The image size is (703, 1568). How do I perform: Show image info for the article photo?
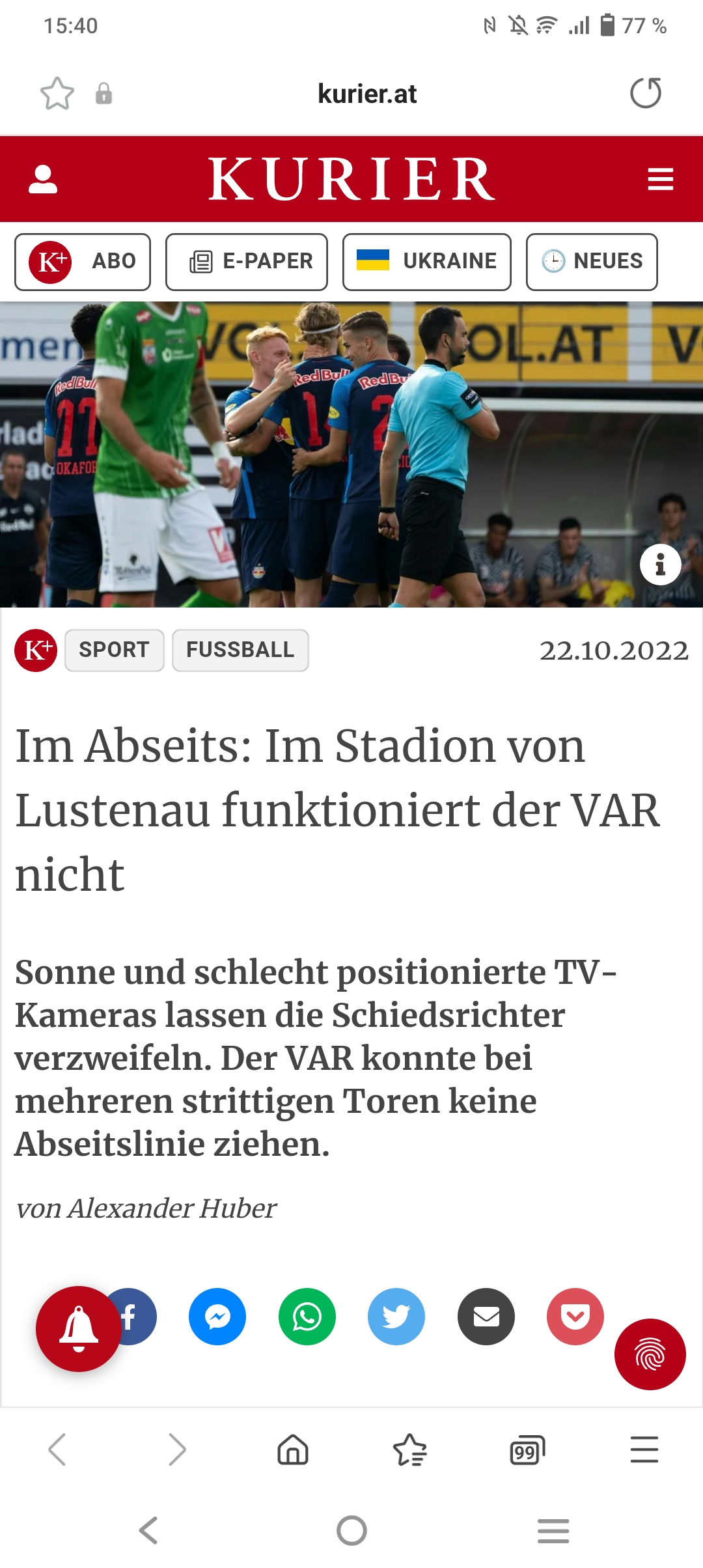660,565
